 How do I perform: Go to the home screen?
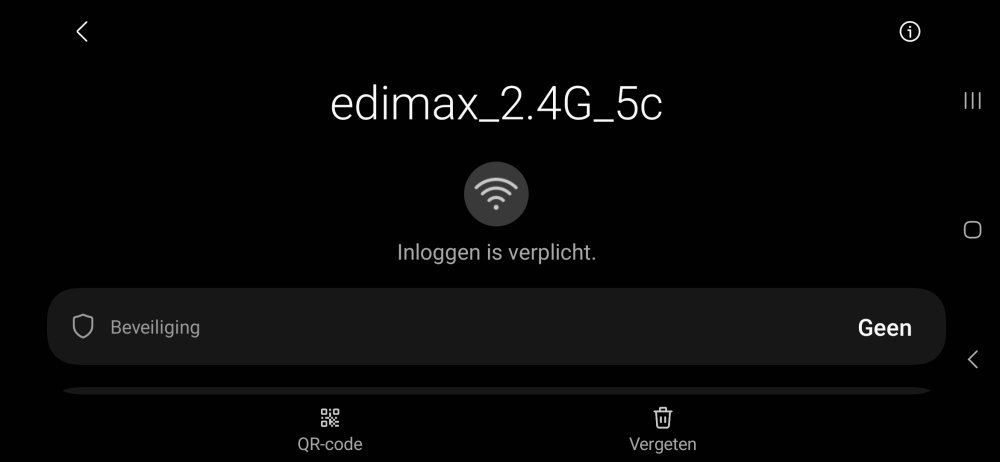[972, 230]
